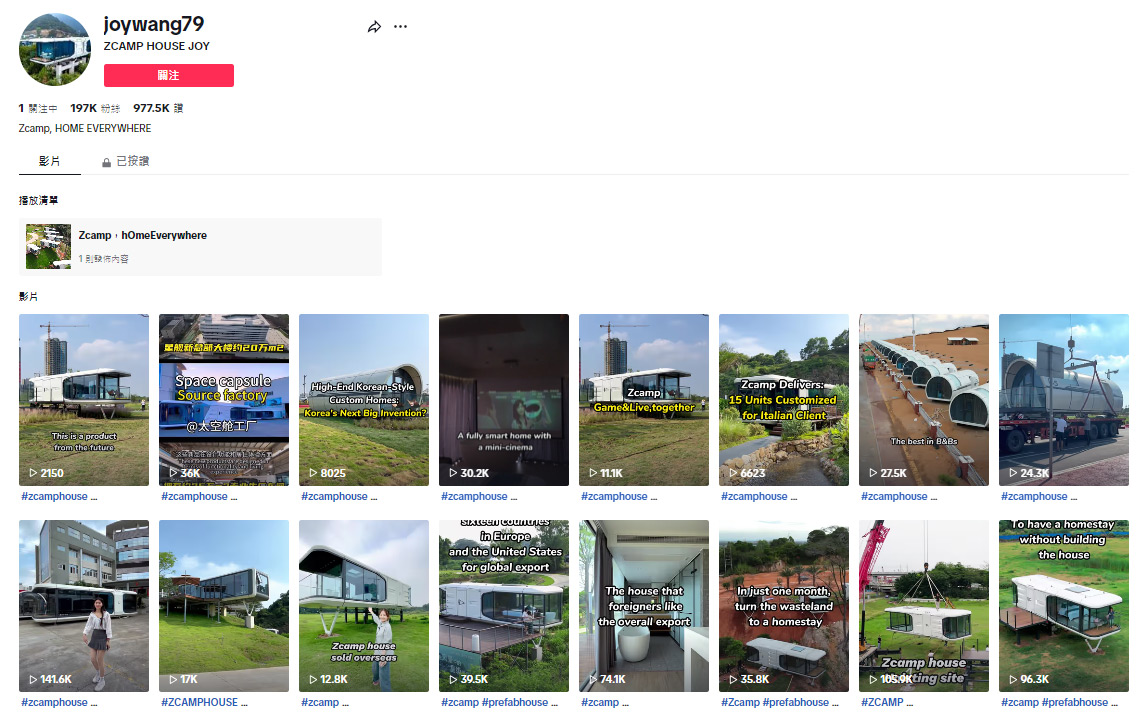Play the video with 141.6K views
The height and width of the screenshot is (716, 1145).
coord(84,605)
